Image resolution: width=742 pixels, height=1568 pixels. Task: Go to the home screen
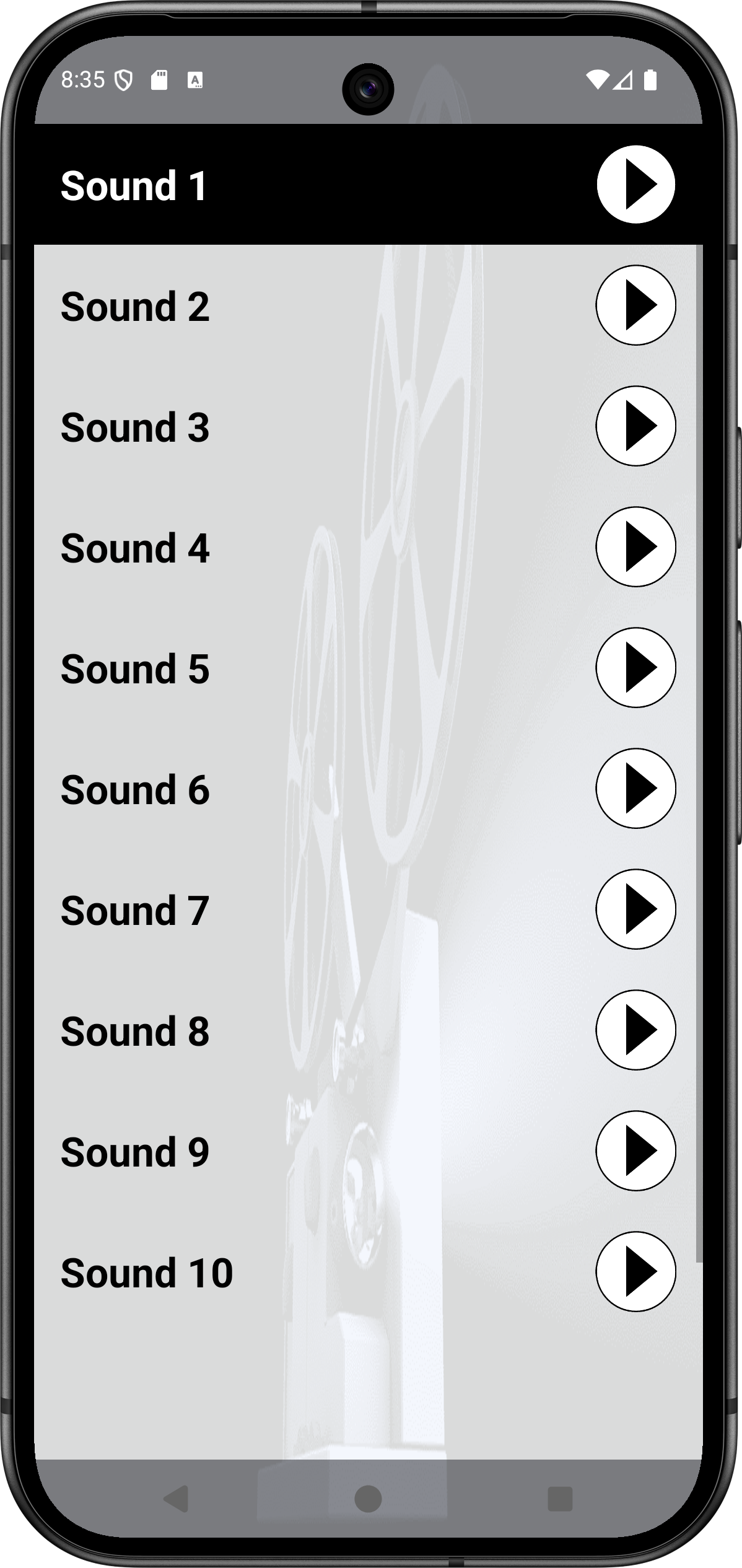(x=368, y=1499)
